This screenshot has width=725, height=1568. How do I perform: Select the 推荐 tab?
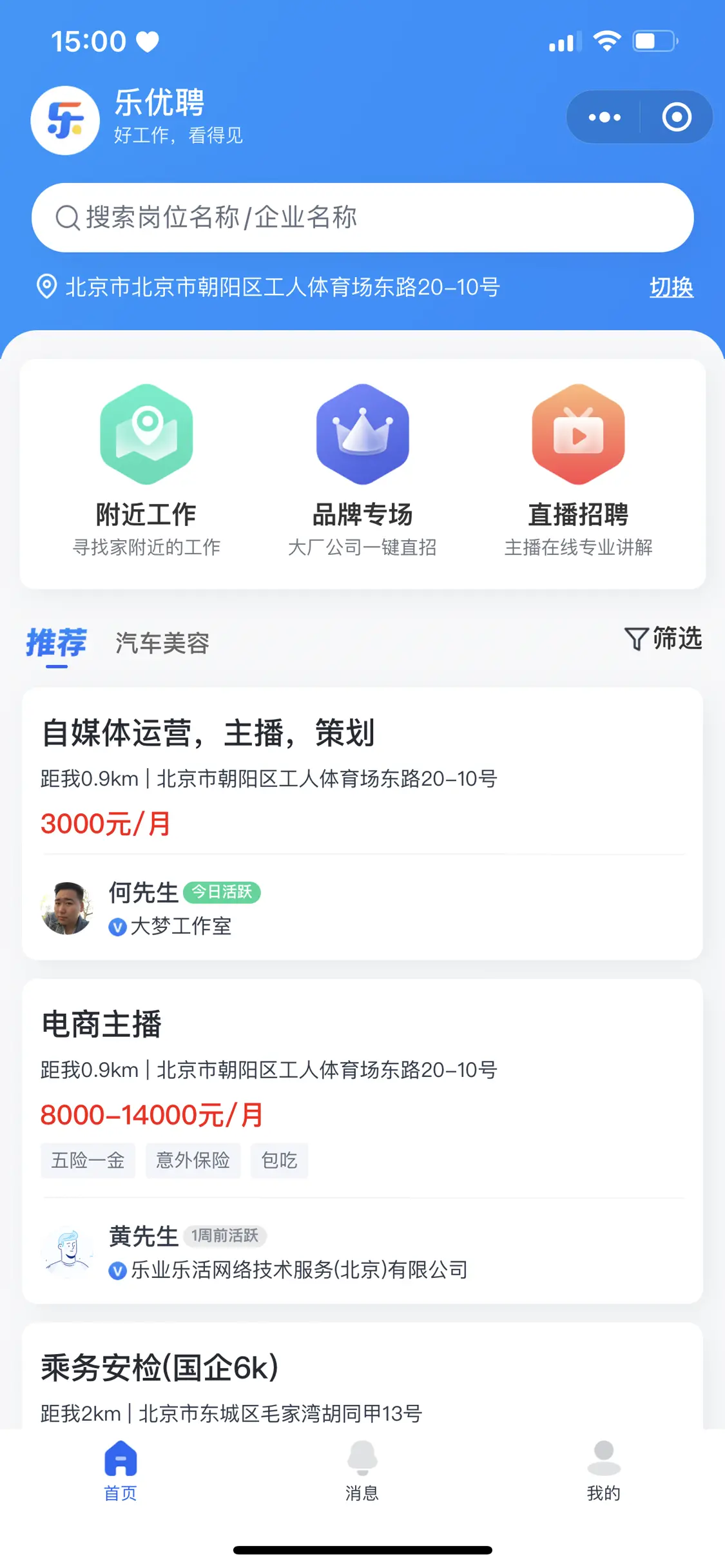(56, 643)
